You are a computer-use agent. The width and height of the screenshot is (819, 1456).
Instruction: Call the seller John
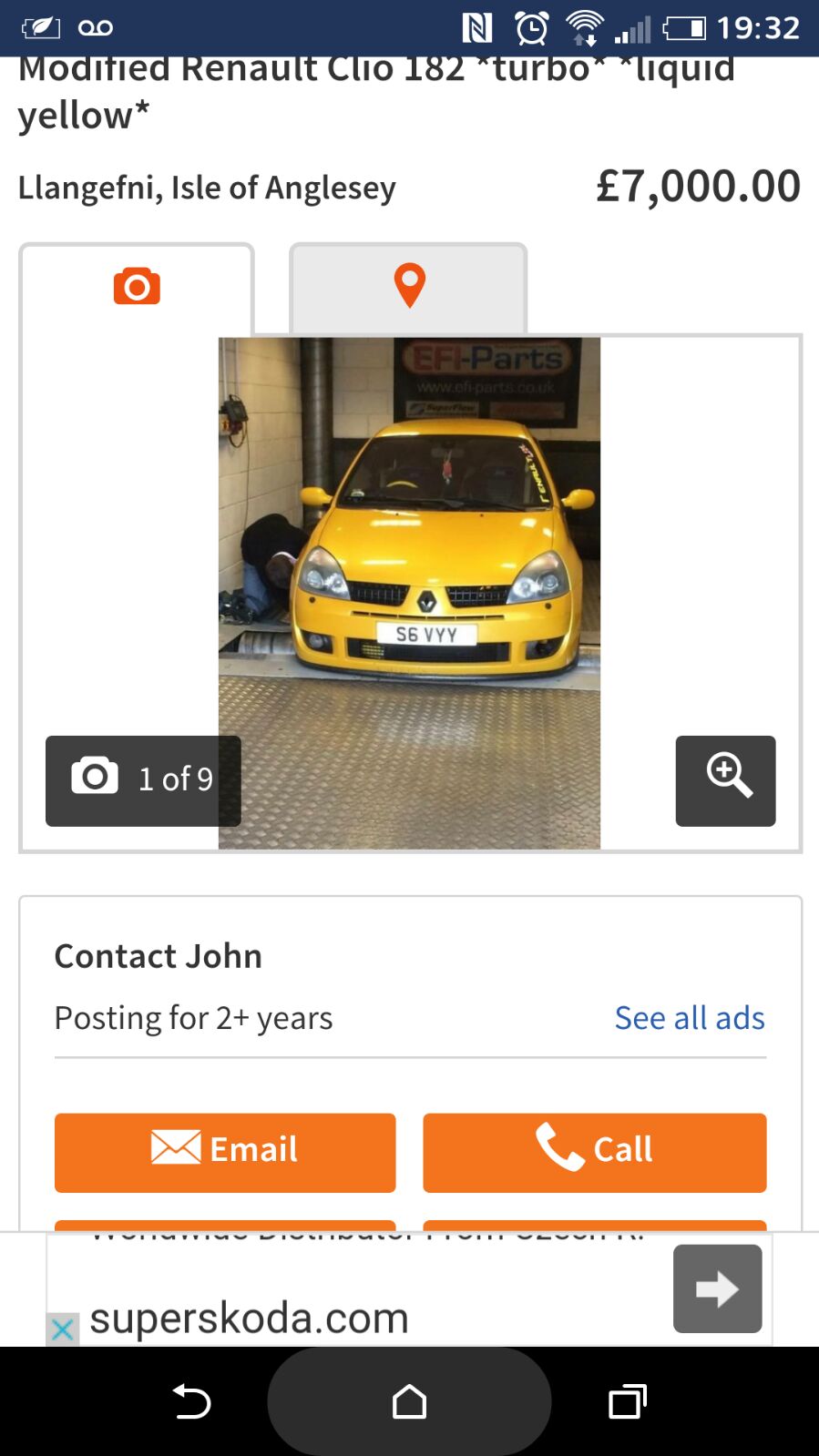[594, 1152]
